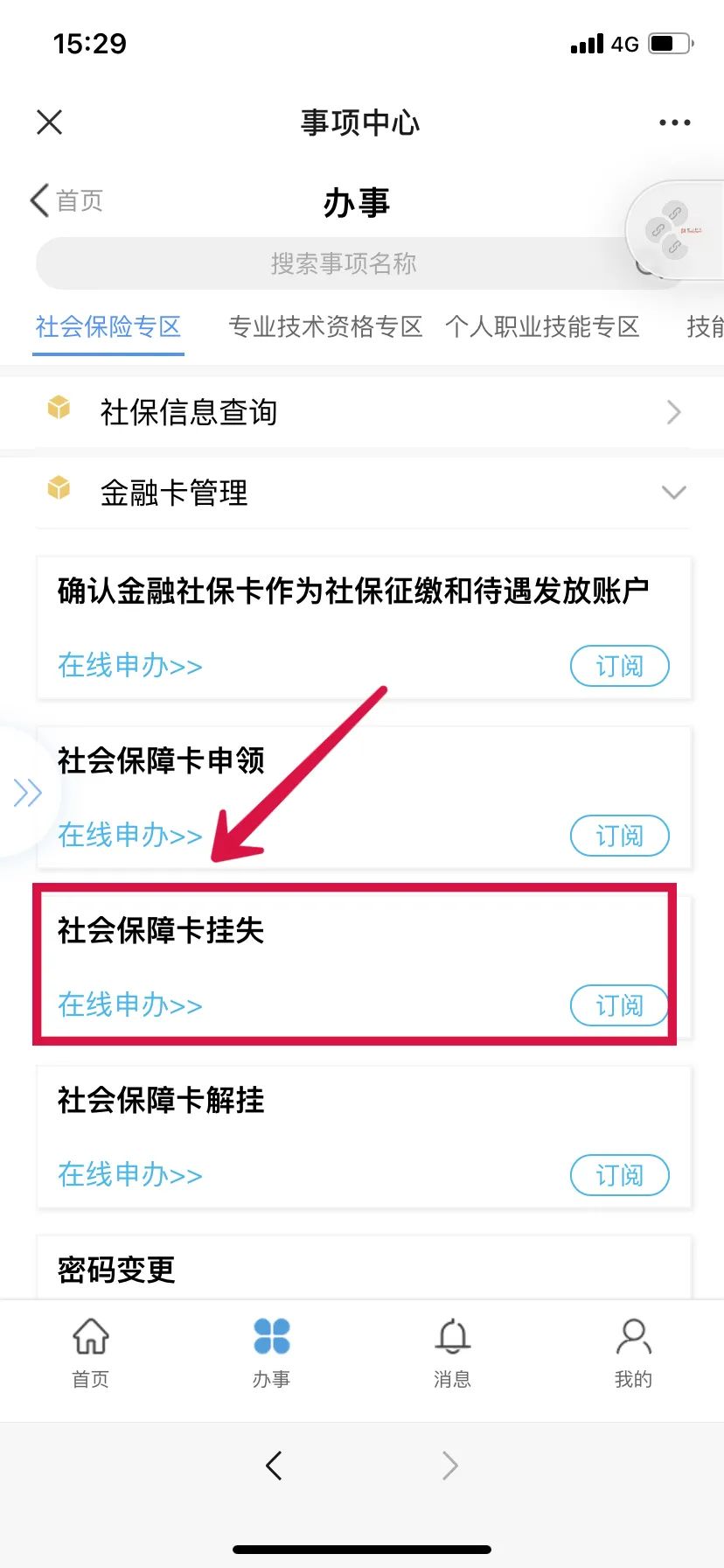Subscribe to 确认金融社保卡 account item
This screenshot has height=1568, width=724.
coord(619,666)
